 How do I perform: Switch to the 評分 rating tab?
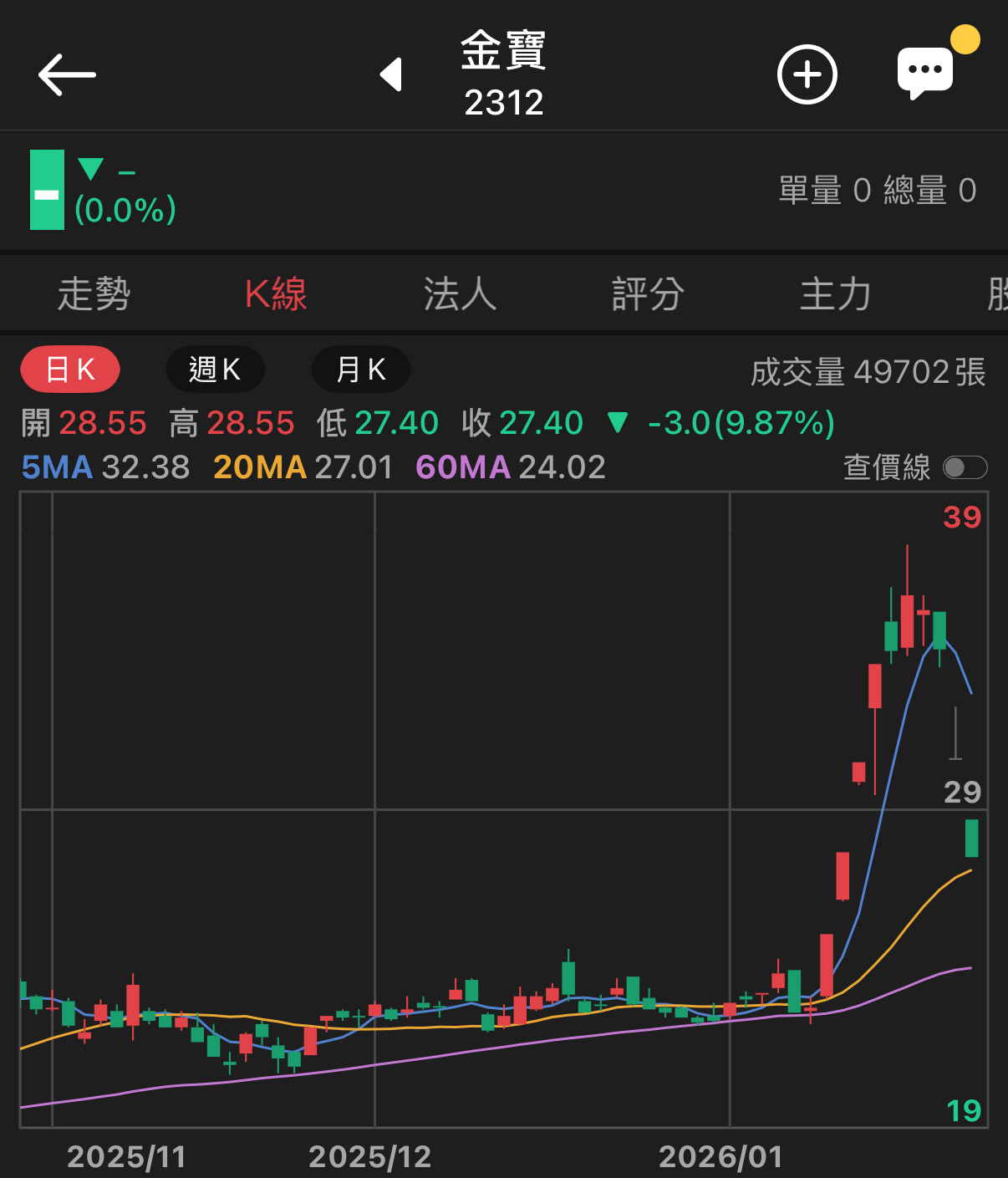(x=646, y=293)
